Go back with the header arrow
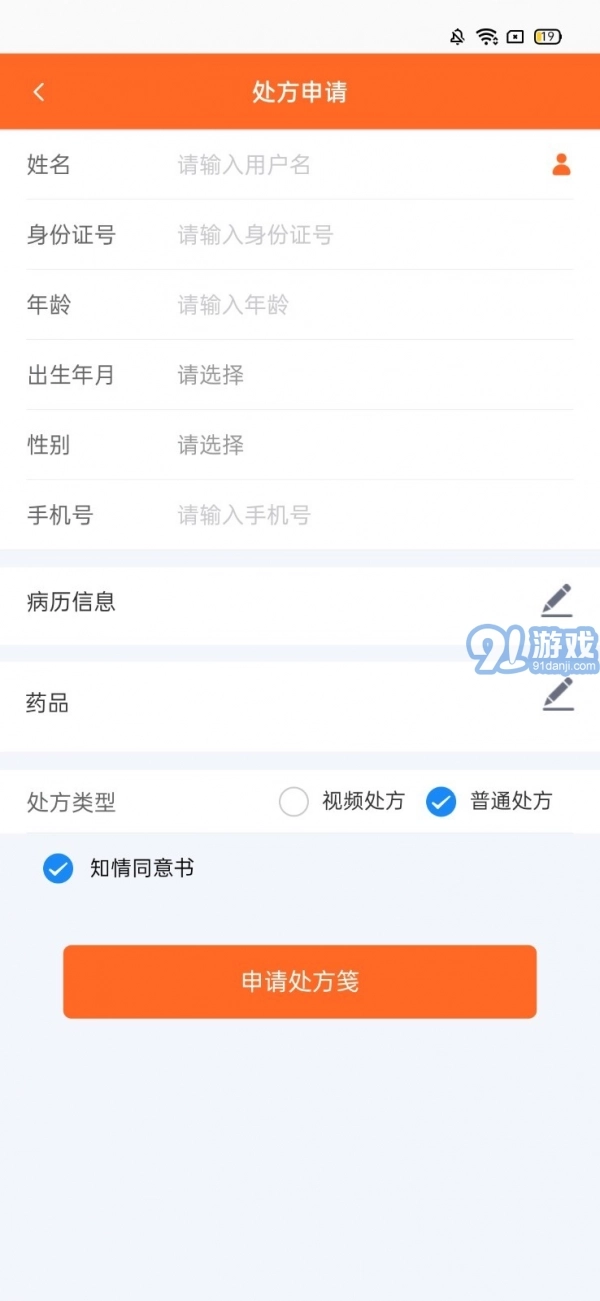Viewport: 600px width, 1301px height. [x=39, y=92]
